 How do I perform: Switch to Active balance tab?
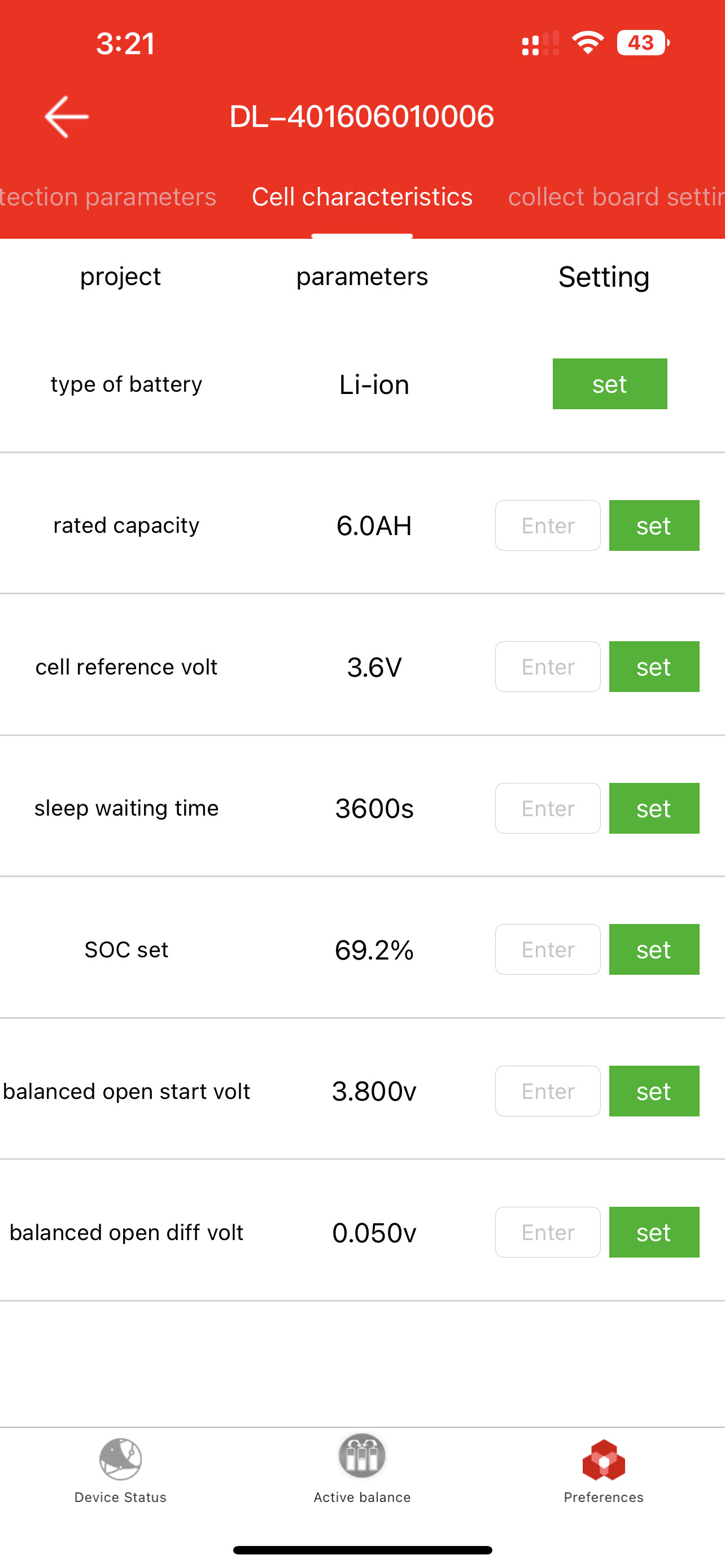(362, 1470)
